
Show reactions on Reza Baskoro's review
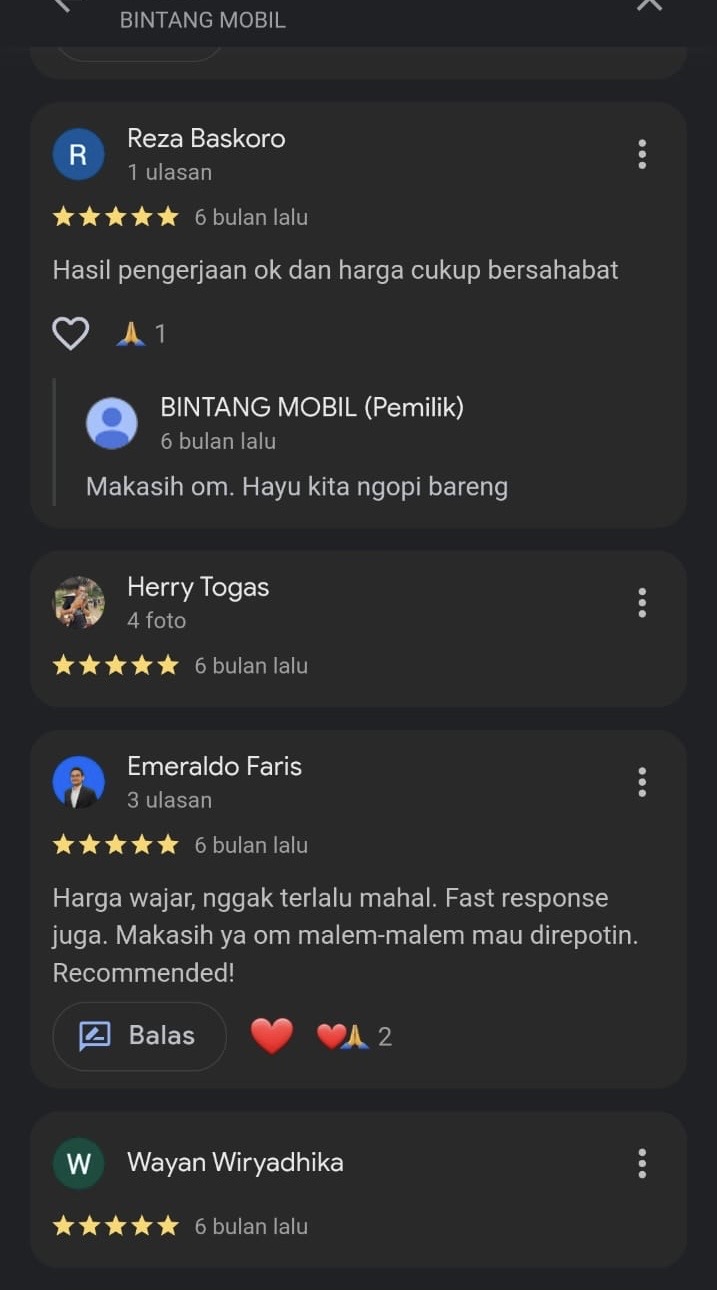click(141, 333)
